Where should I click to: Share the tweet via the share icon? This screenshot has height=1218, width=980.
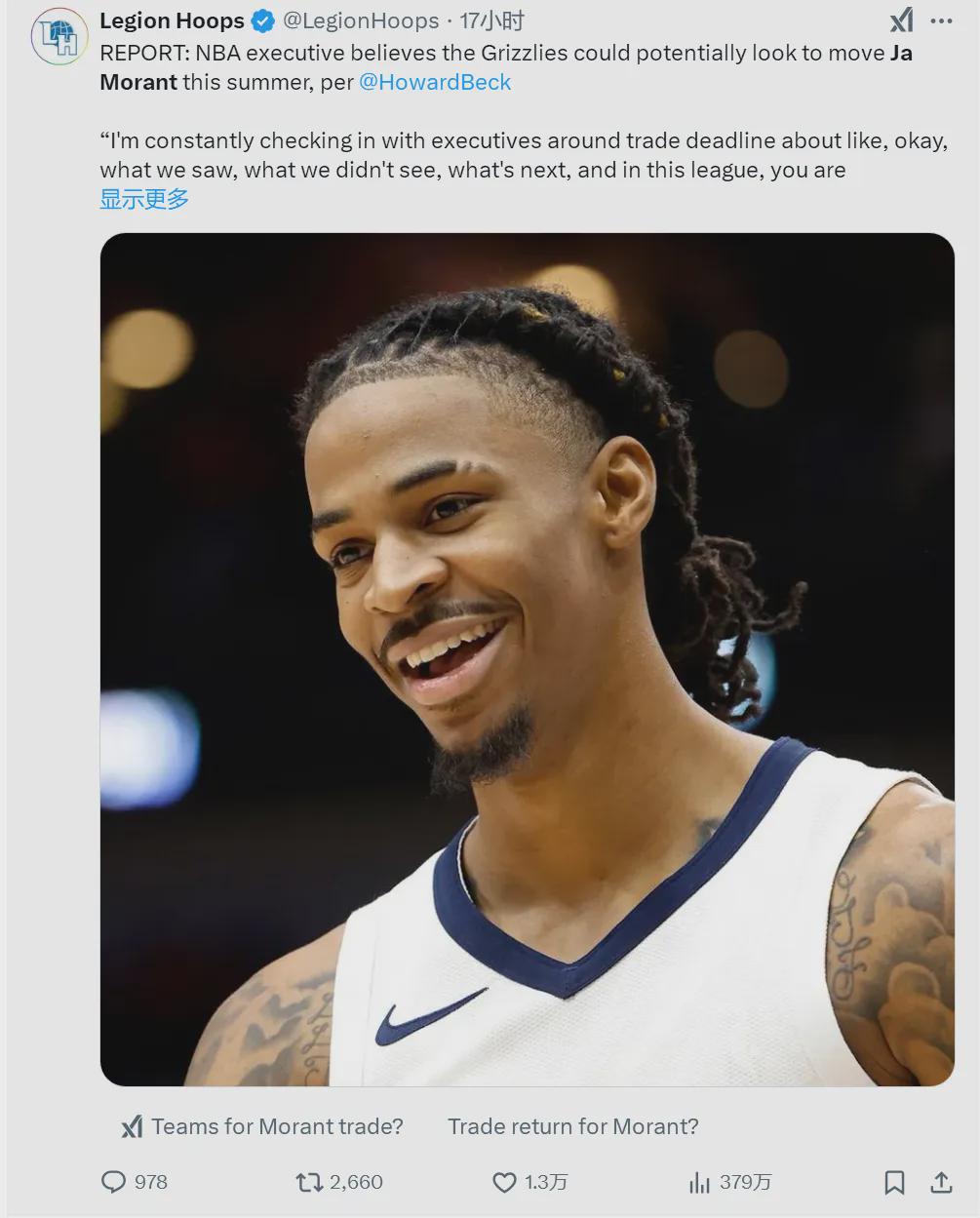coord(941,1182)
